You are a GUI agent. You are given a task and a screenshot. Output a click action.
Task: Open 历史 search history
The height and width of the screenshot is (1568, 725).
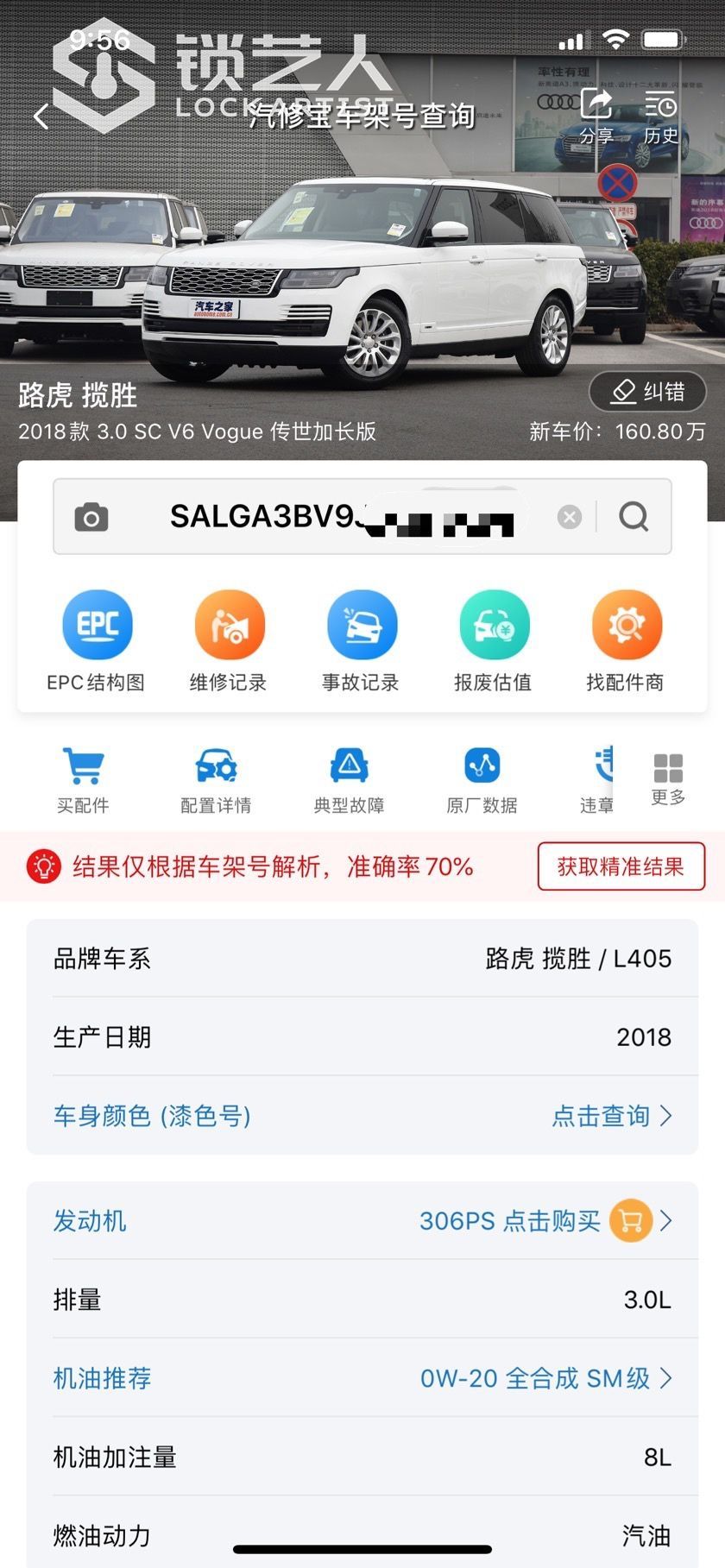point(661,116)
